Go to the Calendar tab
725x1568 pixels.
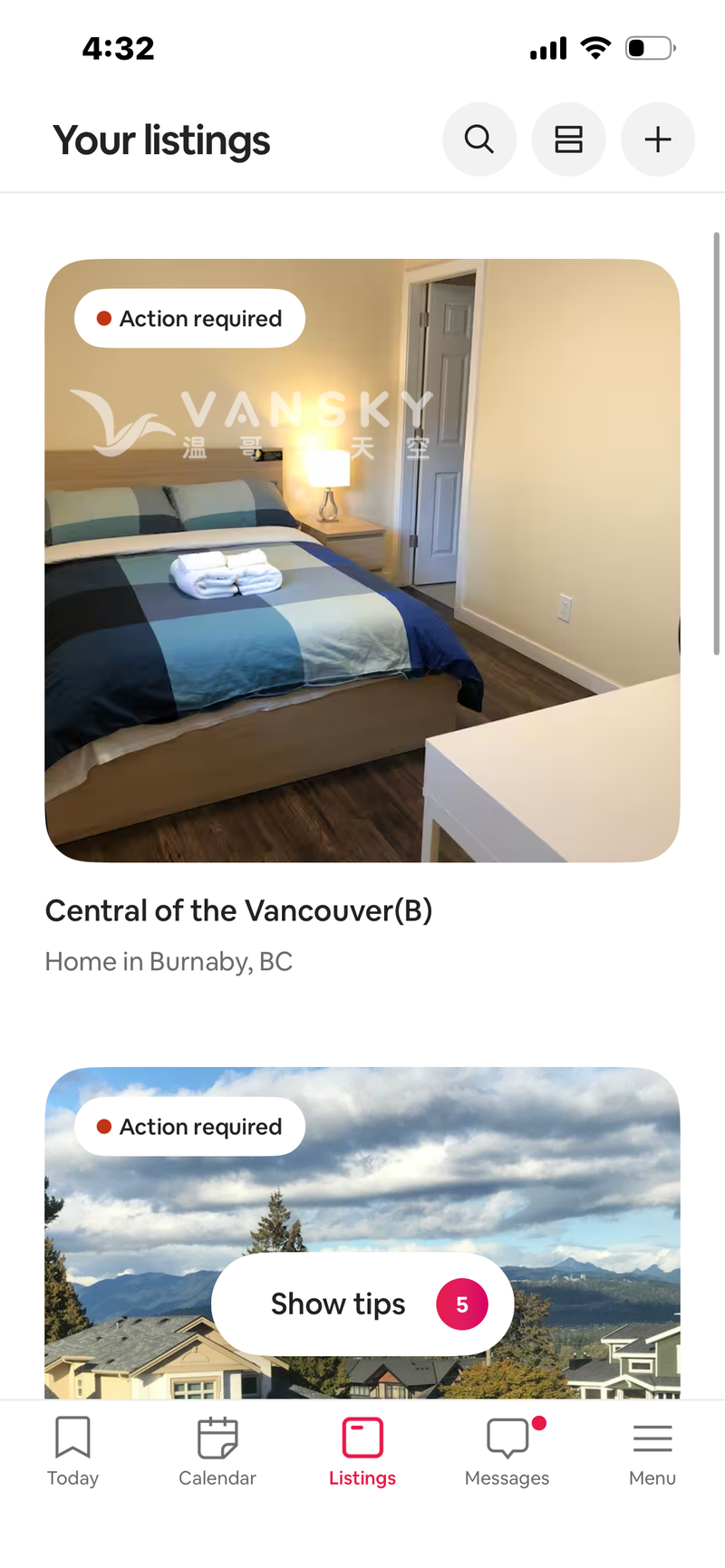point(217,1451)
